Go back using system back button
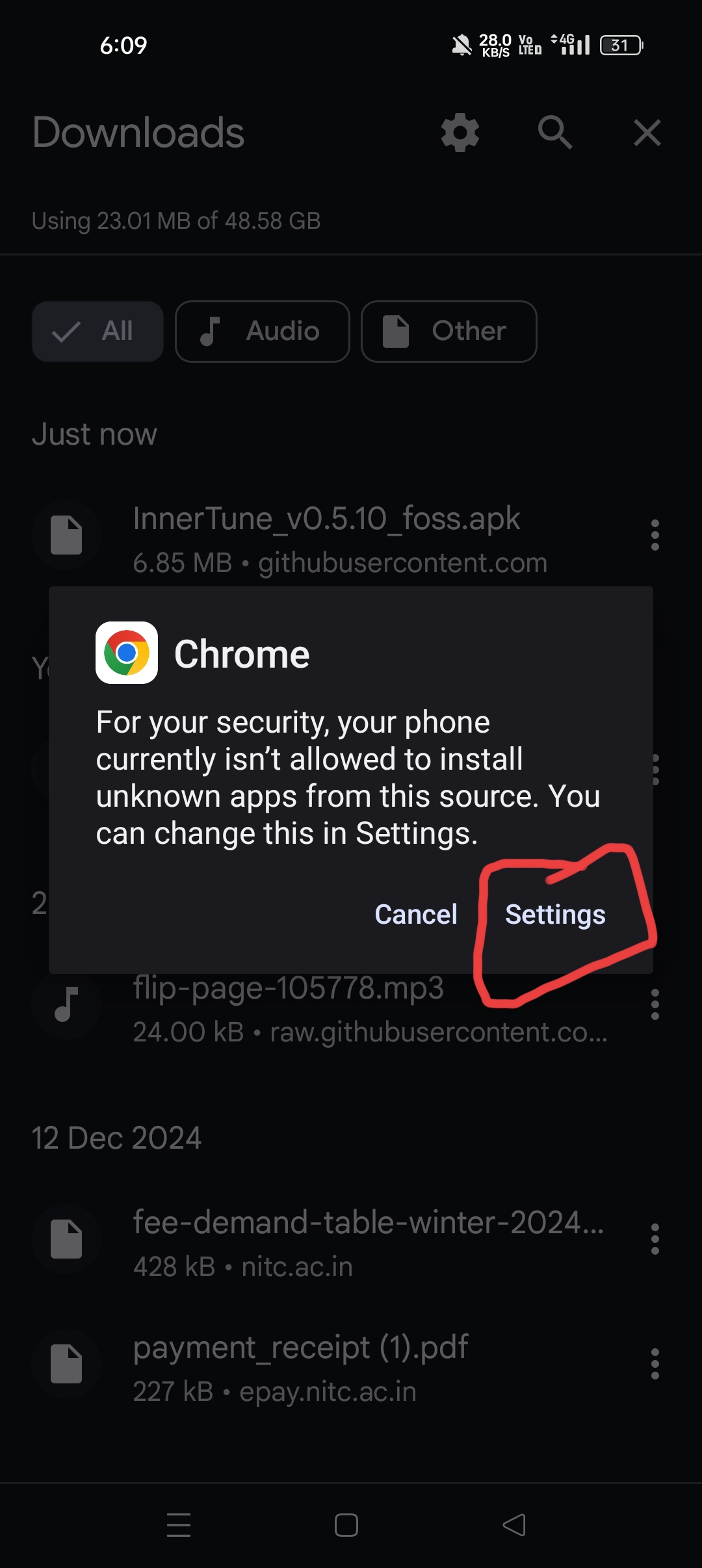Screen dimensions: 702x1568 pos(514,1524)
